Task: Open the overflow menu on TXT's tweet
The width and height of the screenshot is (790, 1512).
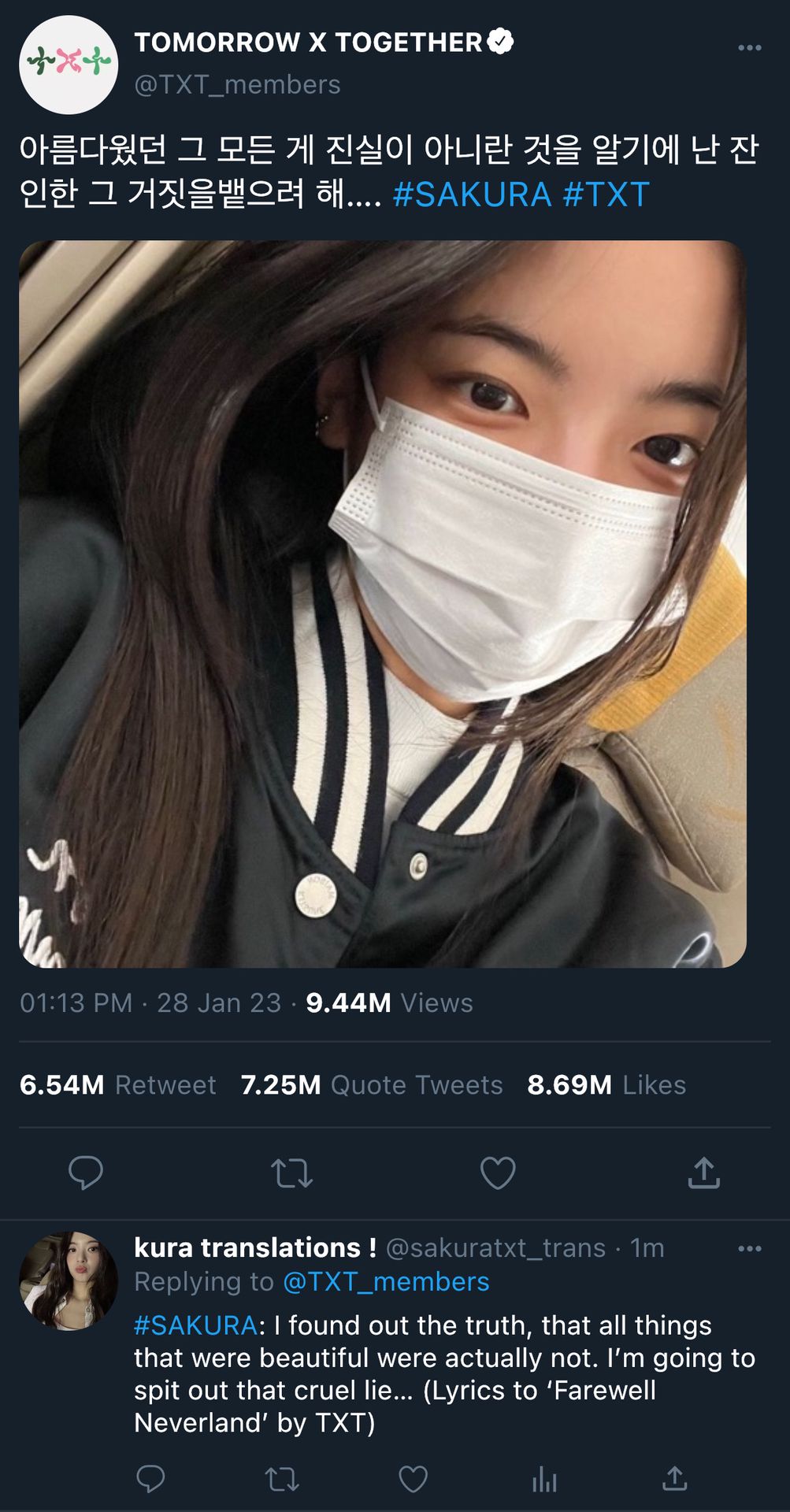Action: click(749, 48)
